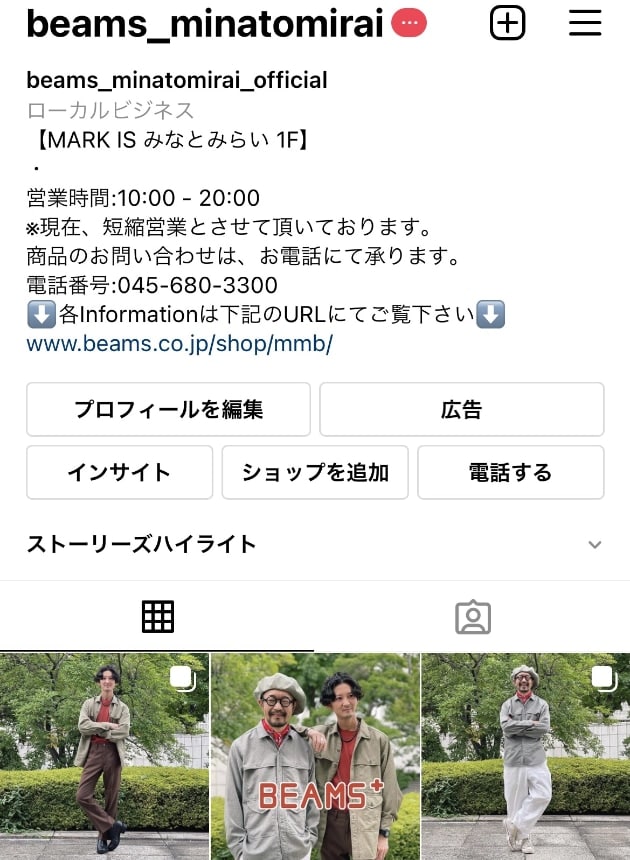Open the hamburger menu

[x=585, y=23]
